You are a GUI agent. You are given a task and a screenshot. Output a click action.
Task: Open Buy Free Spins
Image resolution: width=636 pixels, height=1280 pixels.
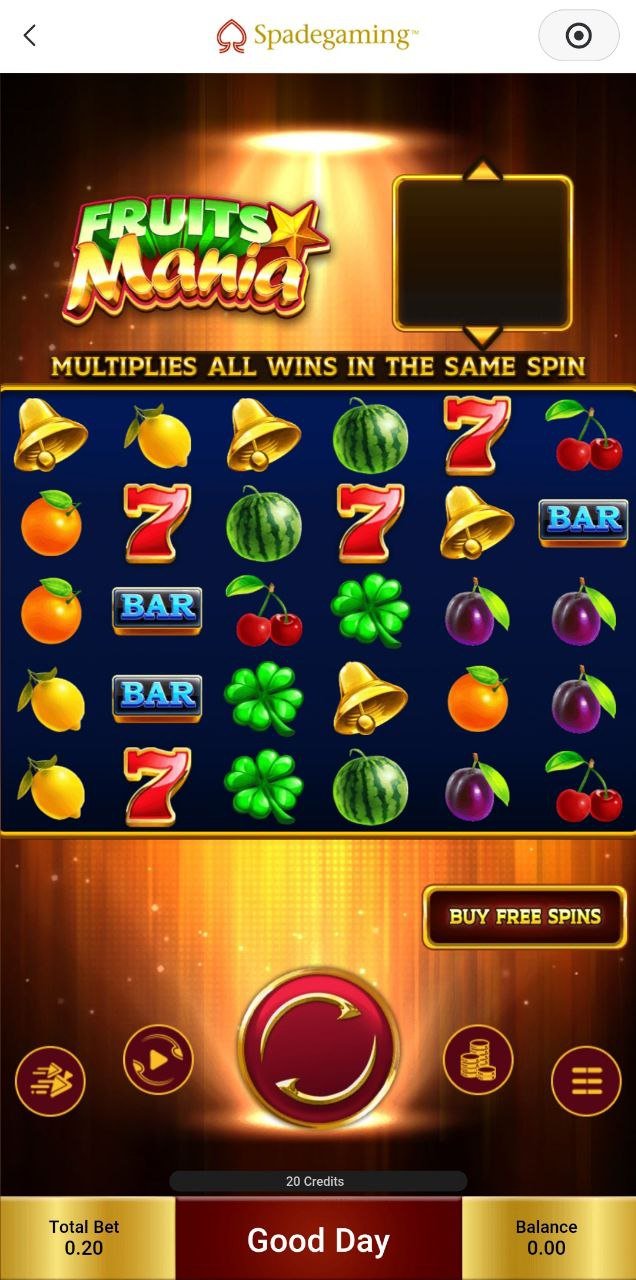(524, 916)
